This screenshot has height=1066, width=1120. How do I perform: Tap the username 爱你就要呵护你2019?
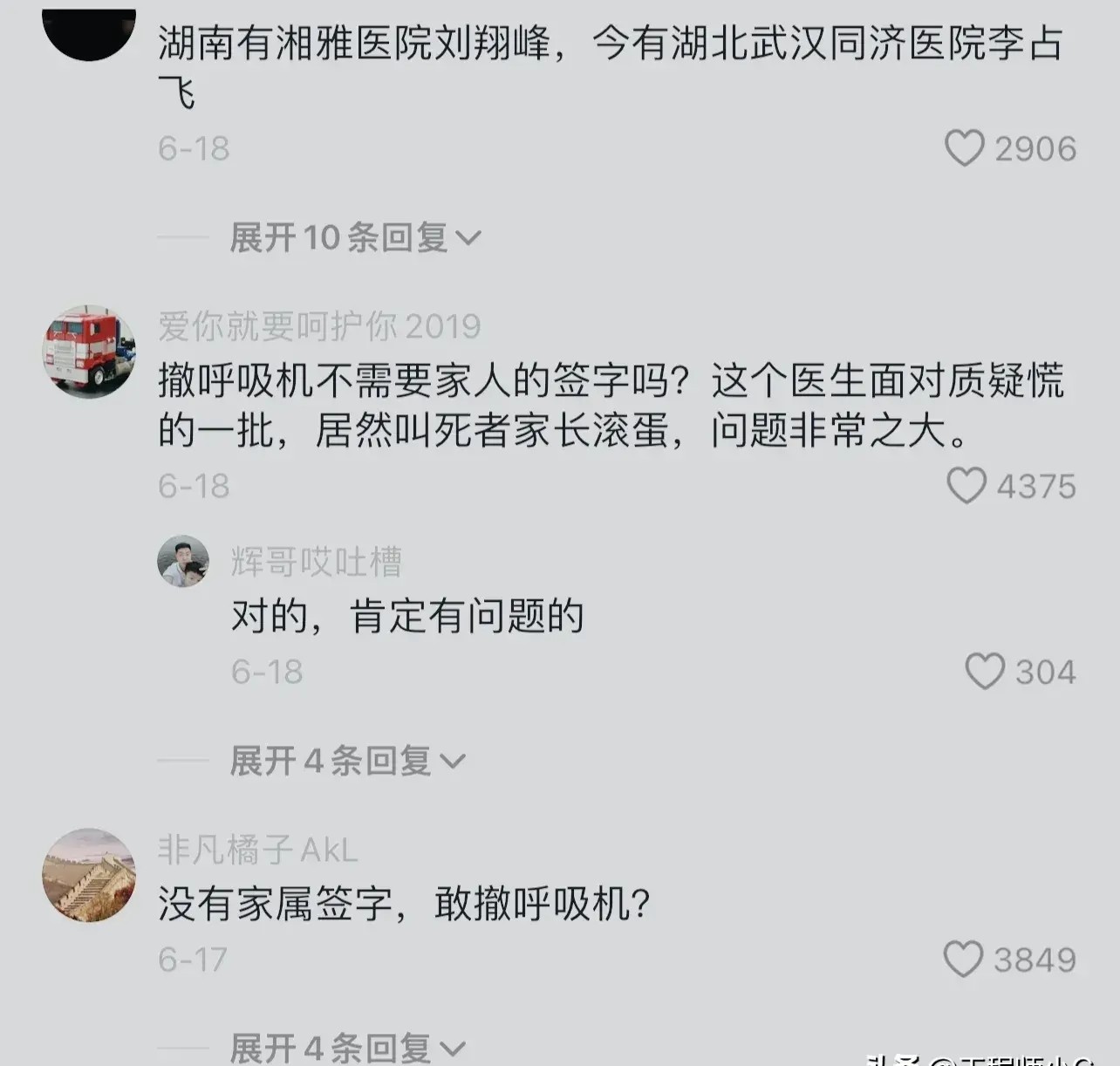(319, 326)
